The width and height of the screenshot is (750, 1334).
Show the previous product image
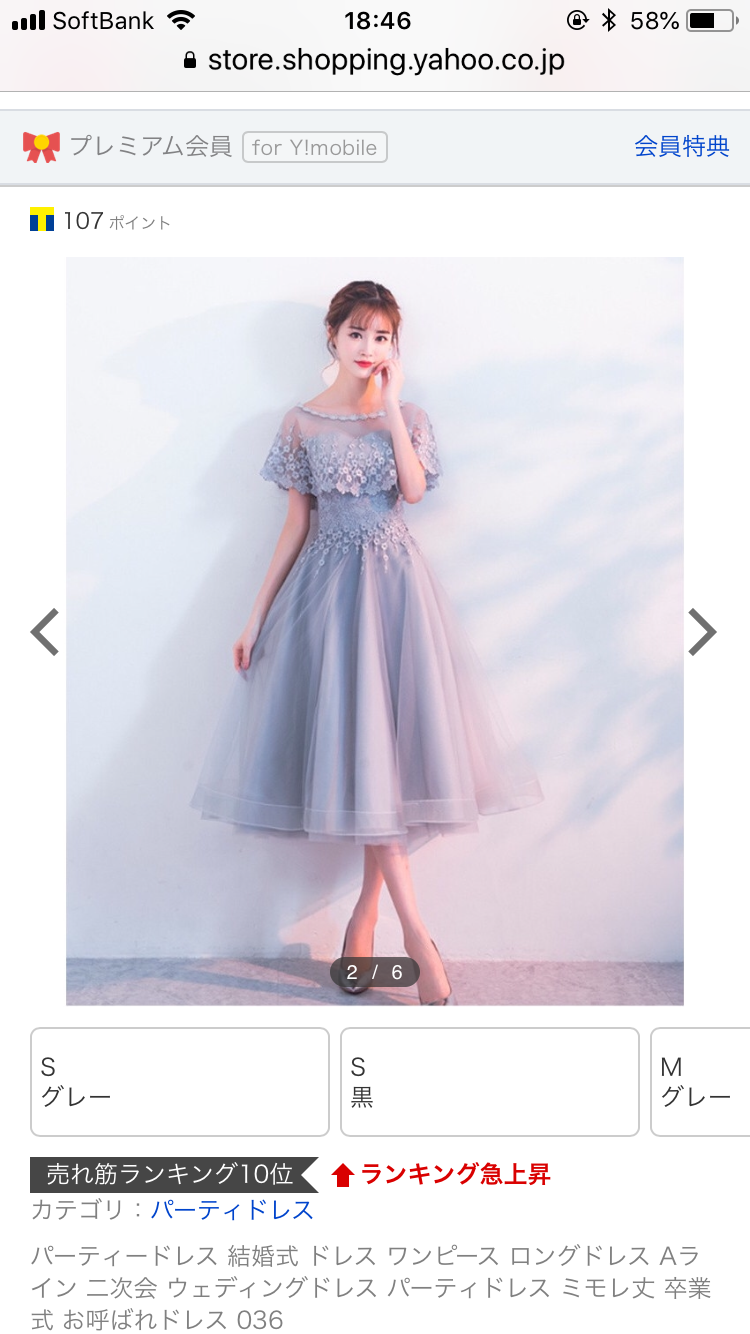tap(45, 632)
